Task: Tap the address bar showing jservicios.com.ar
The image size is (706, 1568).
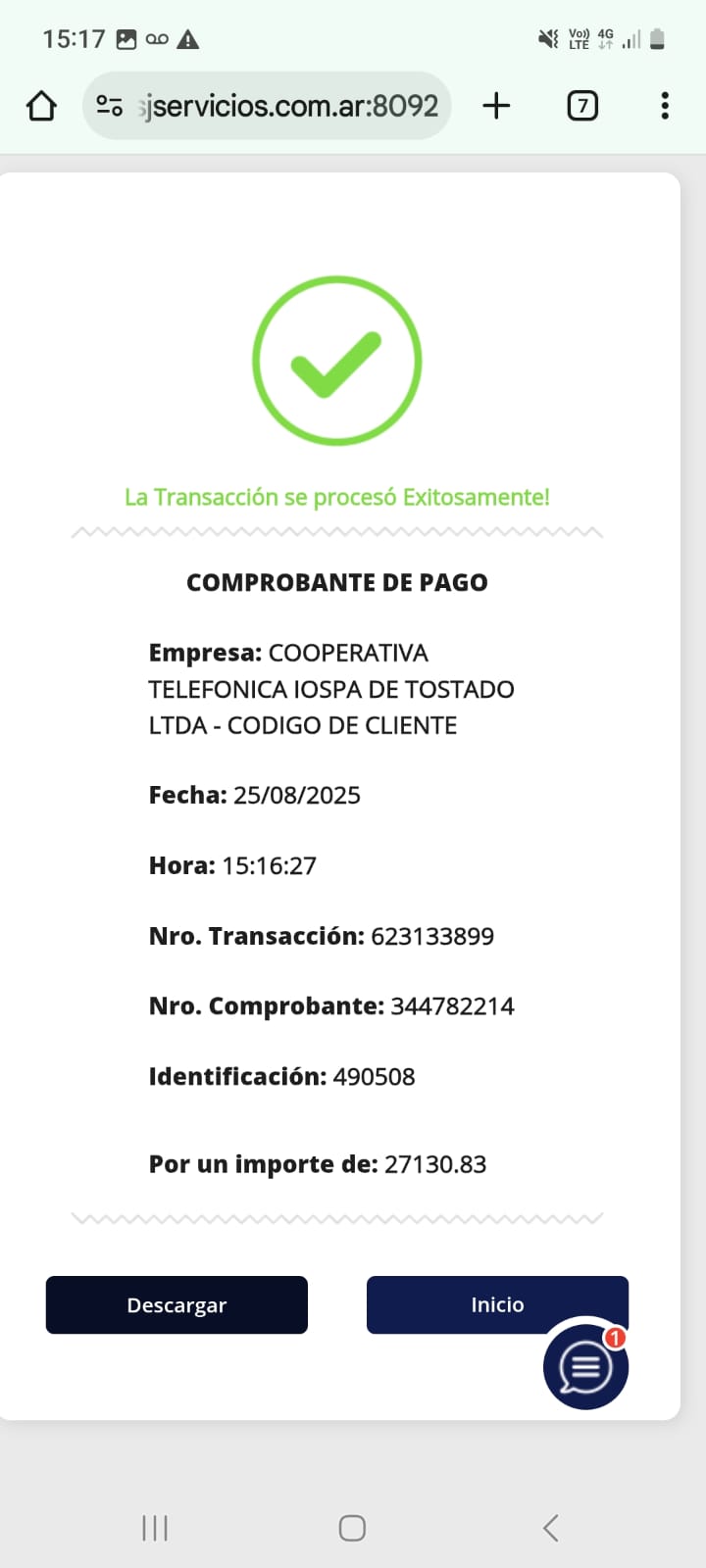Action: pos(289,106)
